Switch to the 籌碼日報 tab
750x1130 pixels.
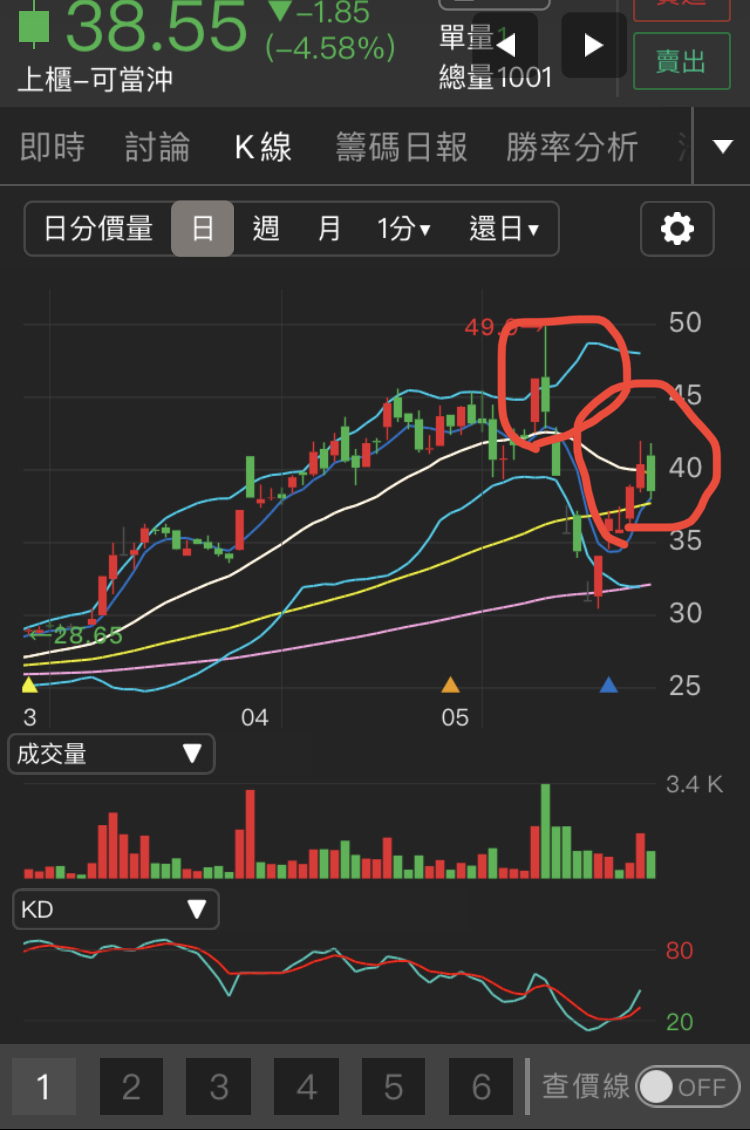click(401, 148)
